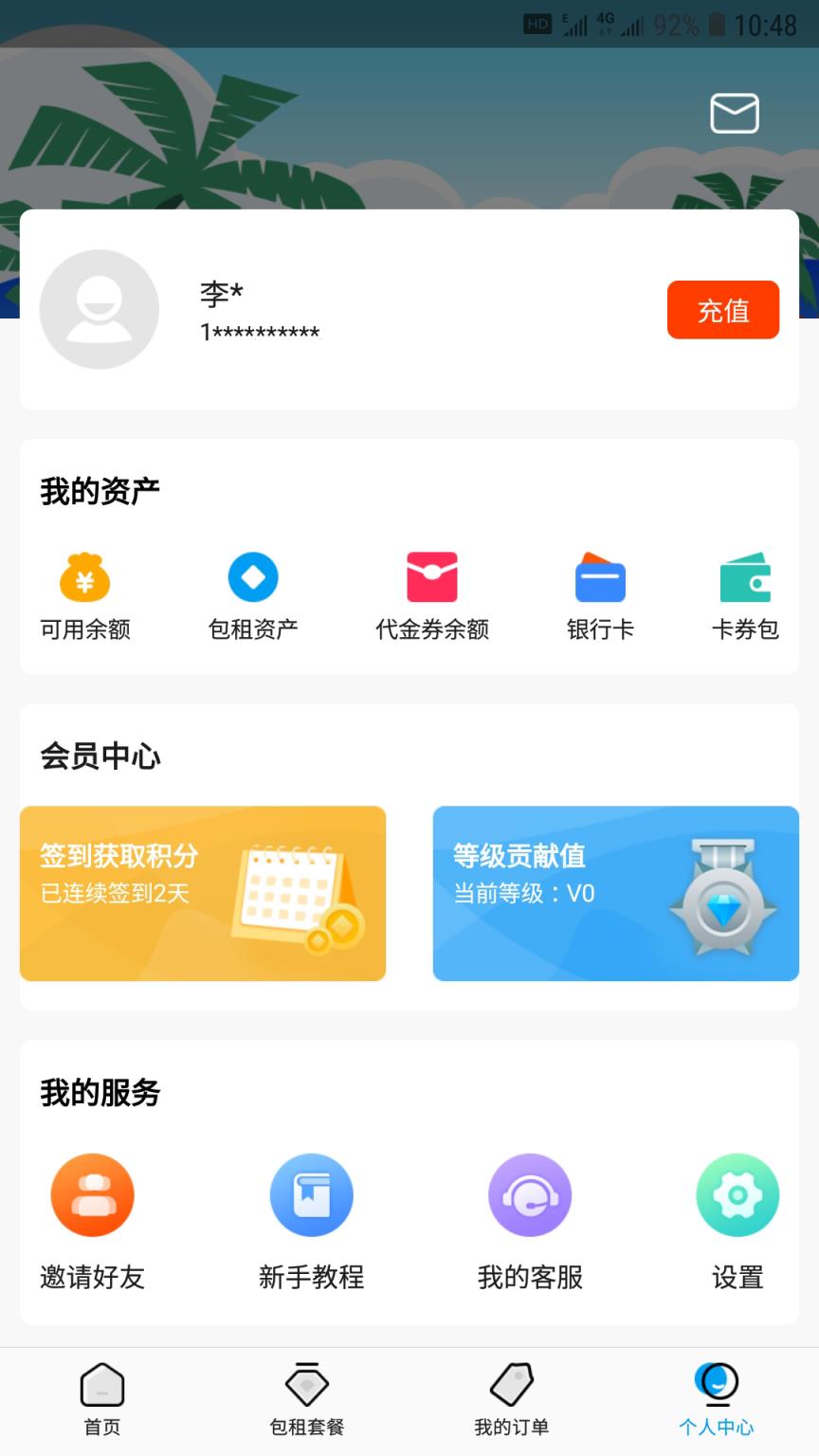Image resolution: width=819 pixels, height=1456 pixels.
Task: Open 代金券余额 voucher balance
Action: click(x=431, y=577)
